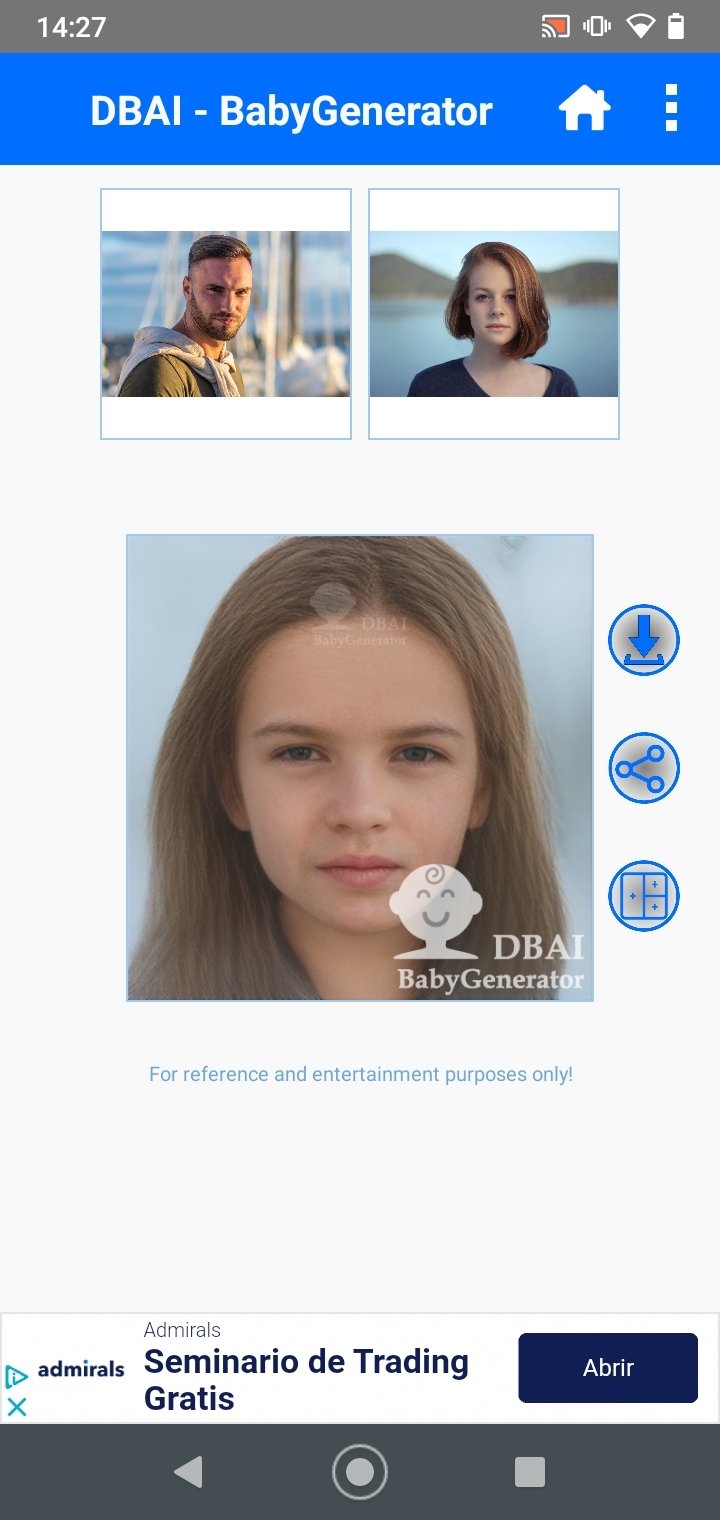Open the collage layout button
The height and width of the screenshot is (1520, 720).
point(644,896)
